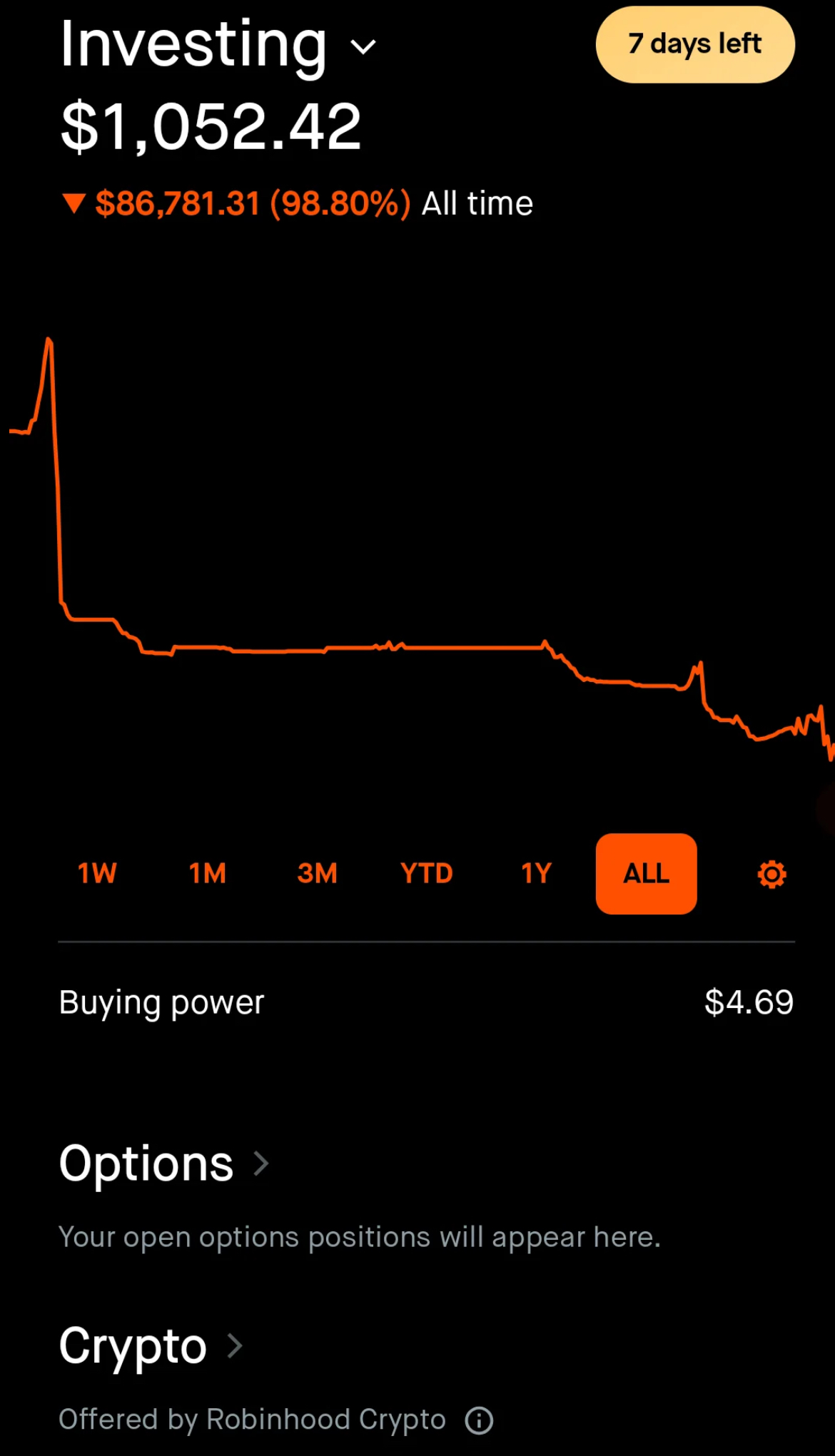The image size is (835, 1456).
Task: Open chart settings gear
Action: coord(771,874)
